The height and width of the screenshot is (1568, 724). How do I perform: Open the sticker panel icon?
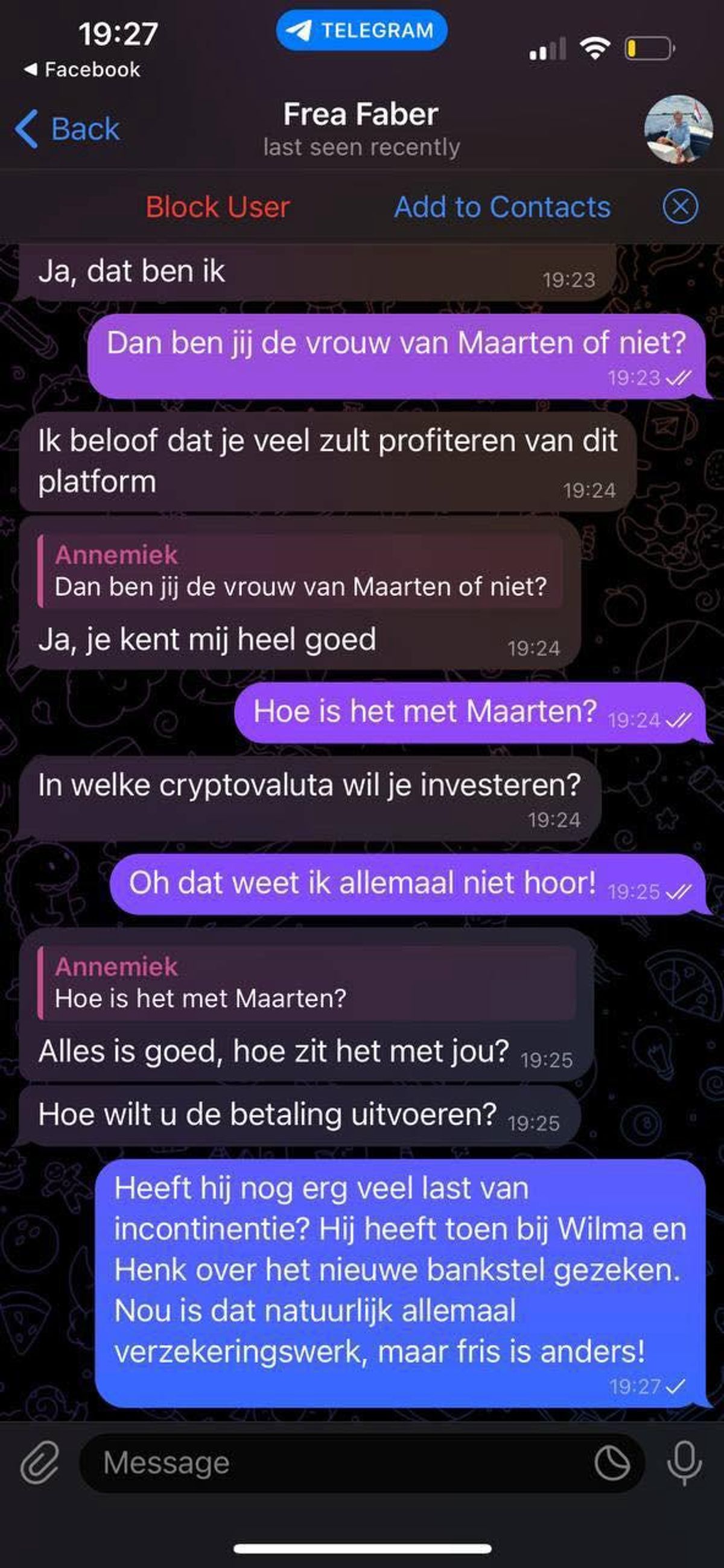pos(611,1462)
